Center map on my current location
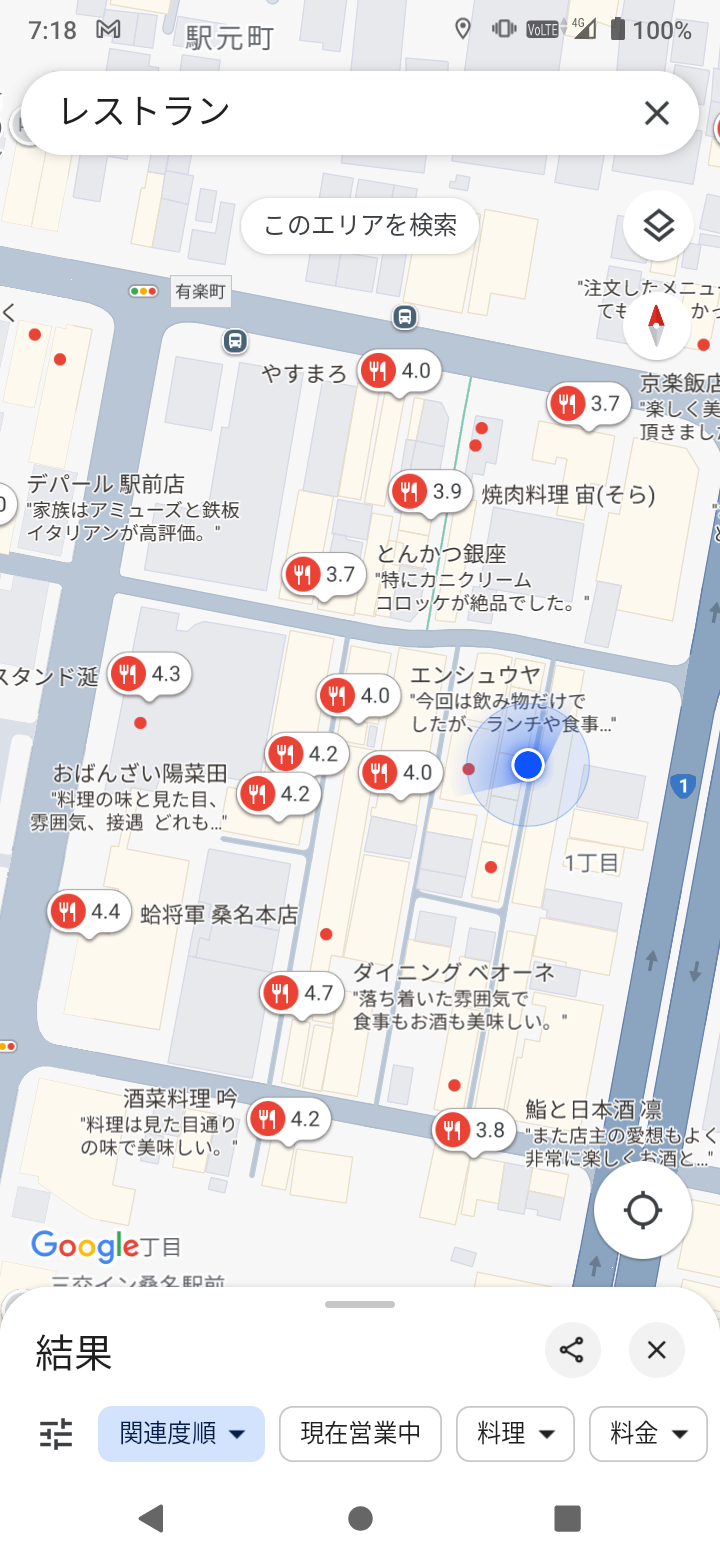 click(x=642, y=1210)
